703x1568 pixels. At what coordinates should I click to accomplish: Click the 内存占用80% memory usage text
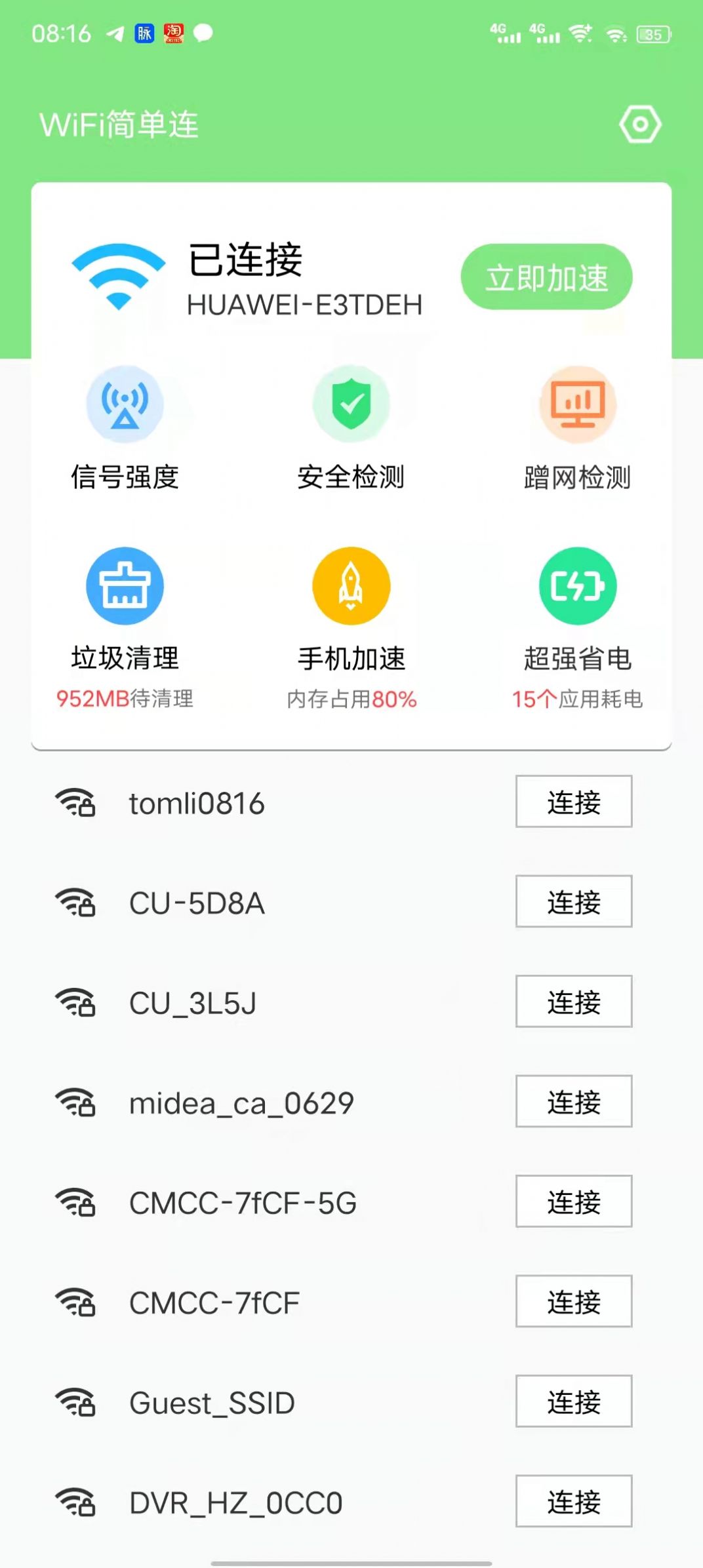coord(351,699)
